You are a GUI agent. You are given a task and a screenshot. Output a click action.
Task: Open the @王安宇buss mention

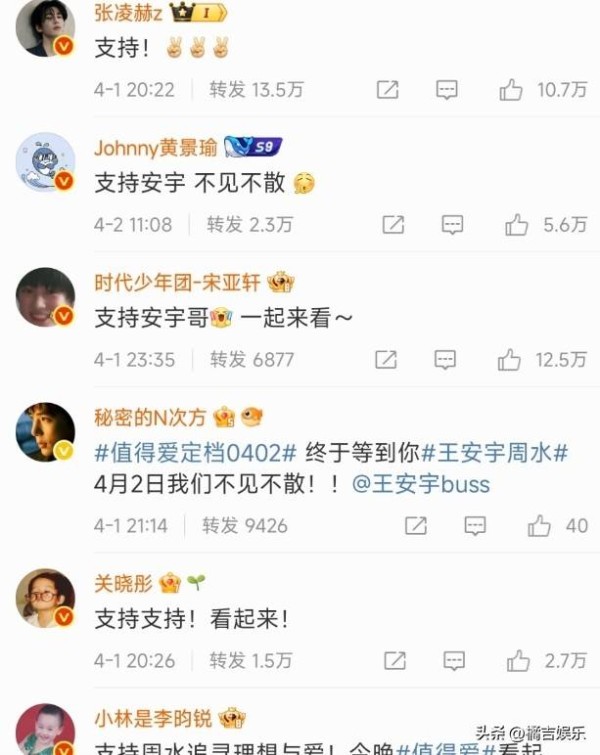coord(421,485)
